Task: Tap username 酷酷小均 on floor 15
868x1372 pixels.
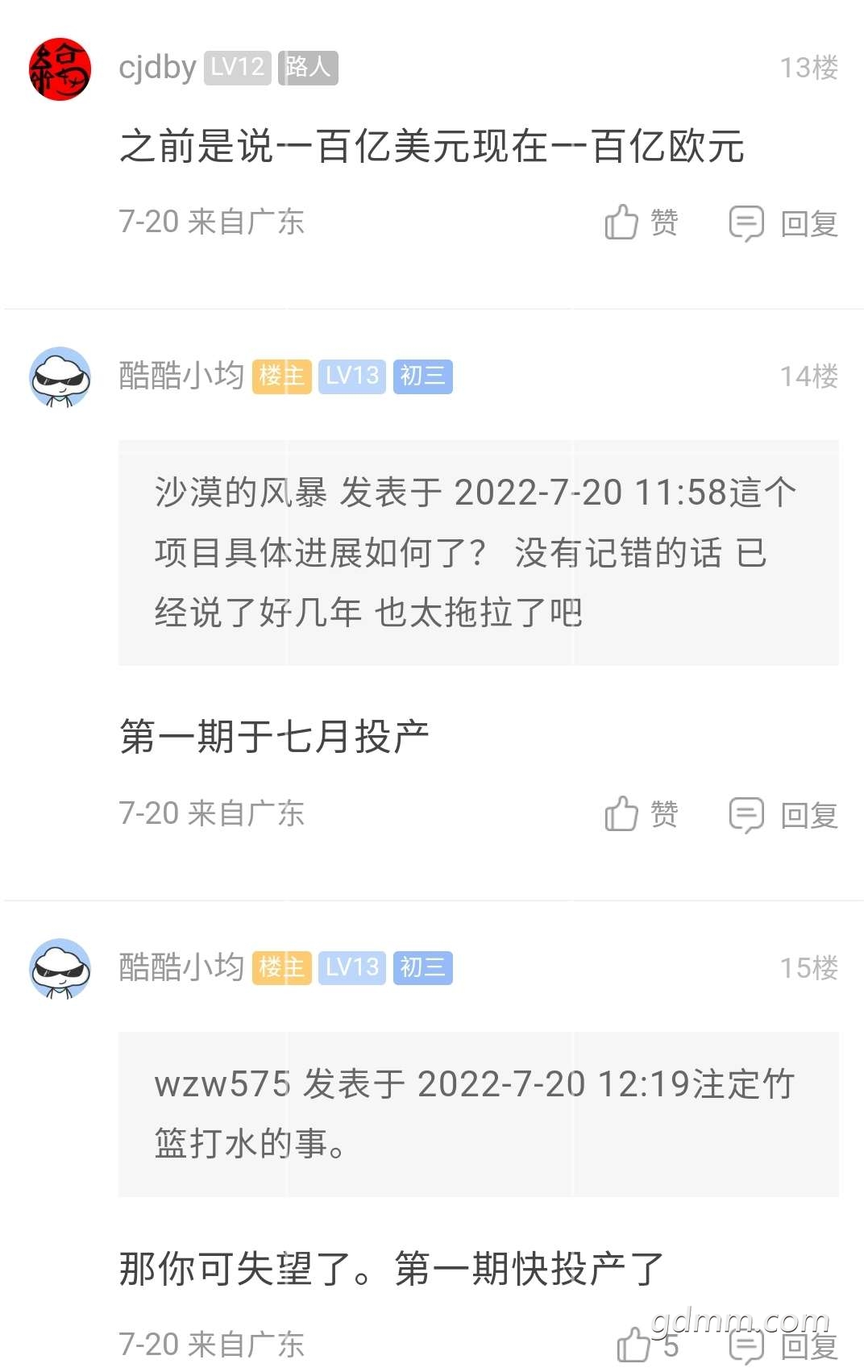Action: 181,967
